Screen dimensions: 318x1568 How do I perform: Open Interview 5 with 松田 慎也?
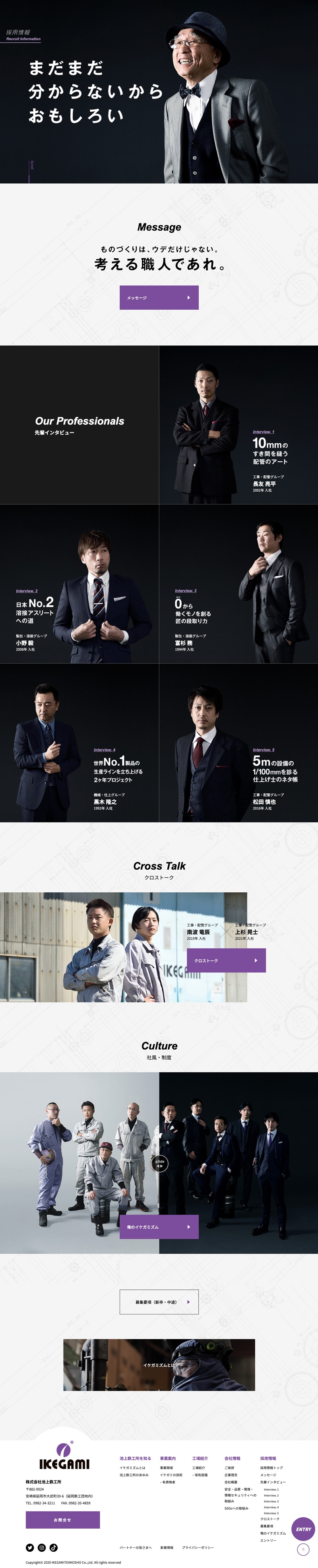(x=238, y=742)
